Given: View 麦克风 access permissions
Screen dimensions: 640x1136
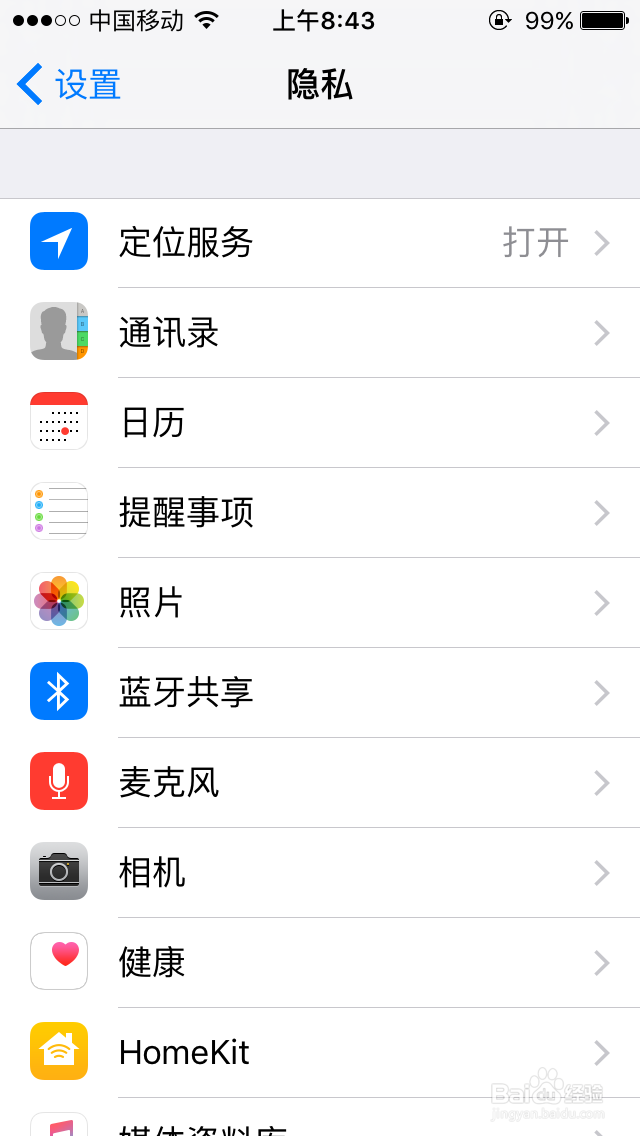Looking at the screenshot, I should (x=320, y=783).
